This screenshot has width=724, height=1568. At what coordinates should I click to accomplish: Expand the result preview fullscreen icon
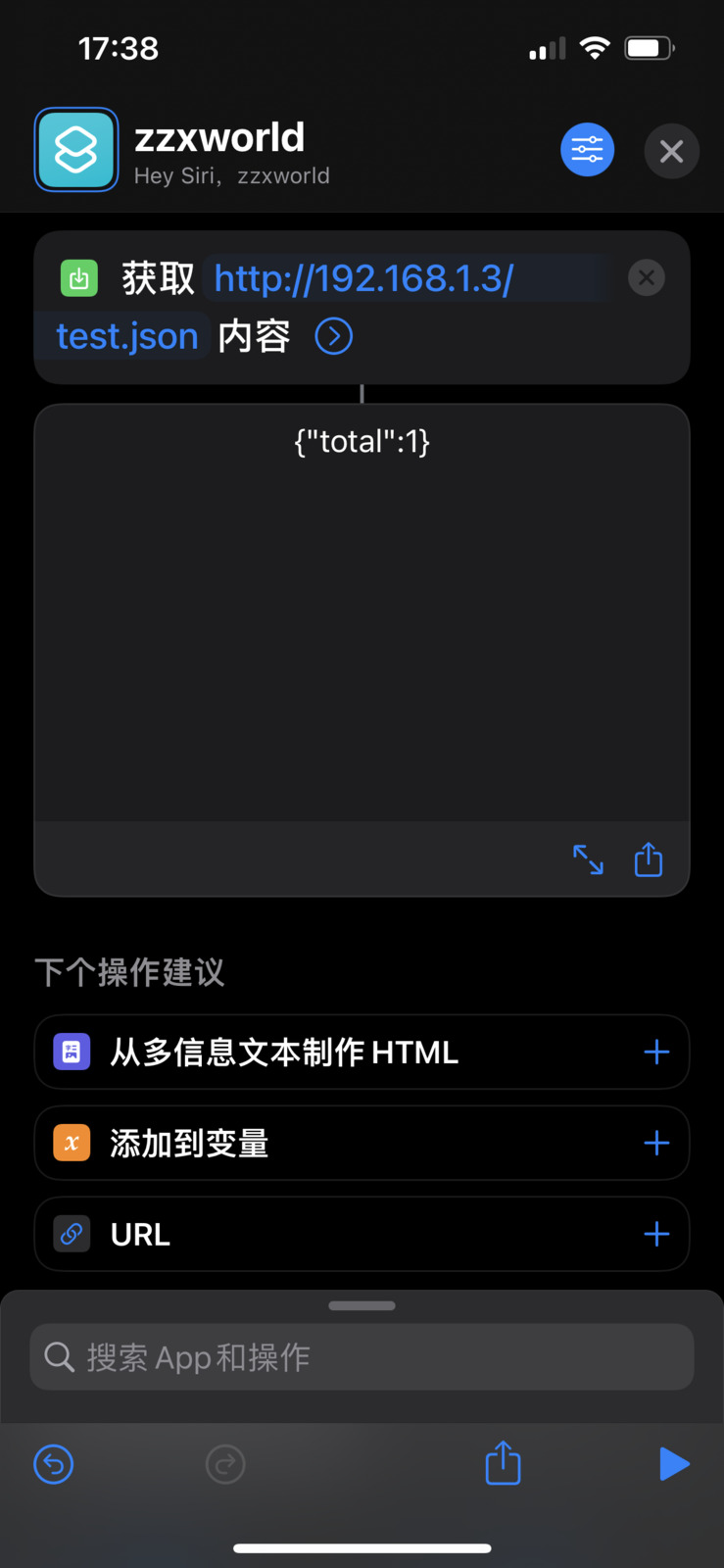click(587, 858)
